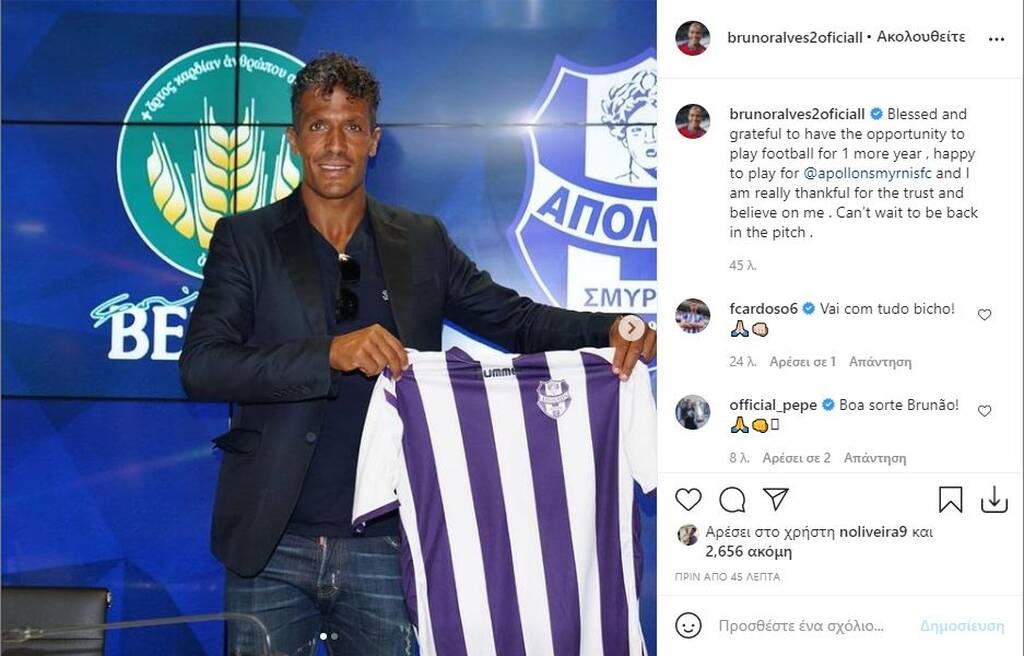Share the post via paper plane icon
Image resolution: width=1024 pixels, height=656 pixels.
coord(776,499)
